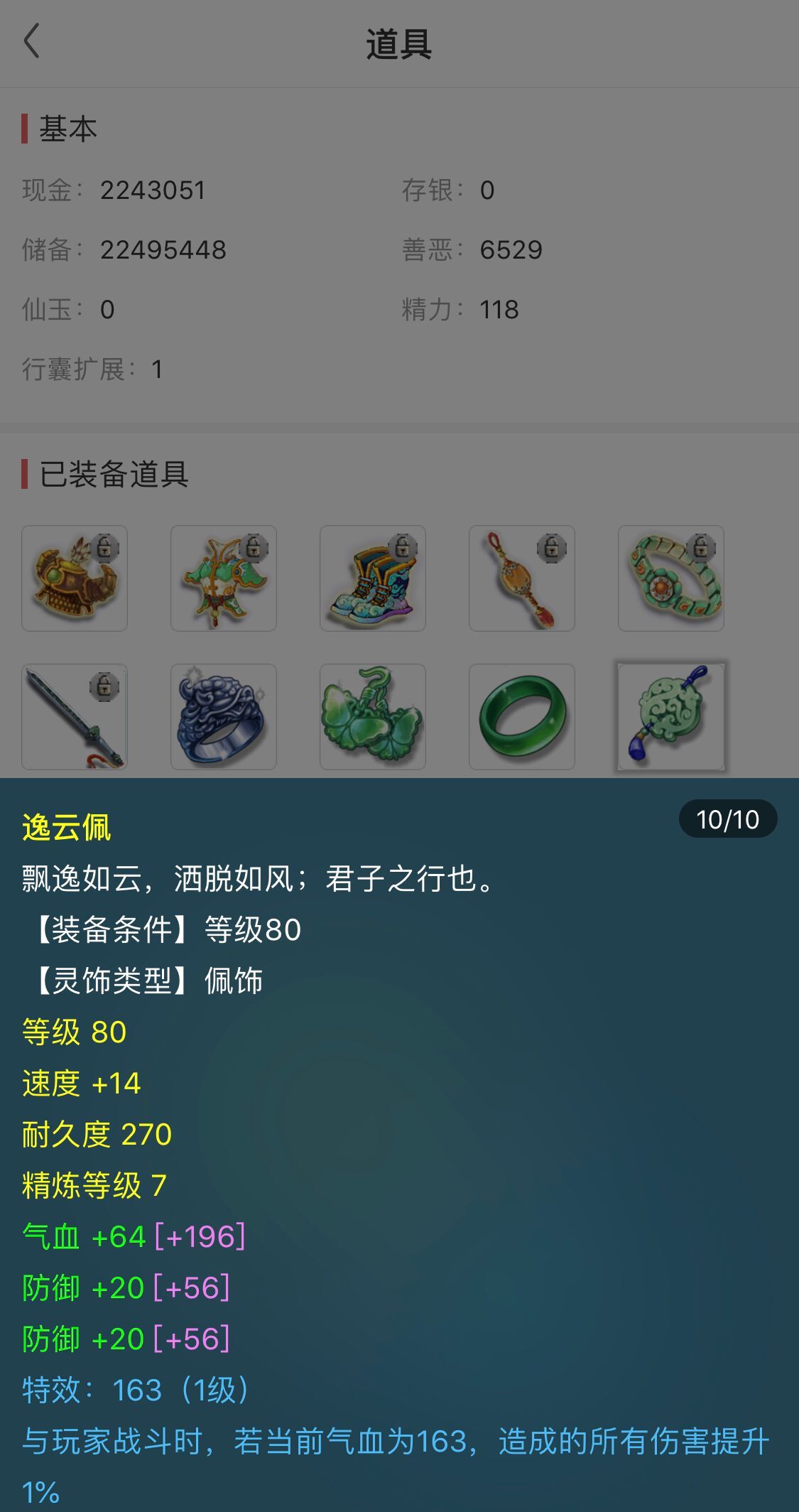Viewport: 799px width, 1512px height.
Task: Open the green jade bangle item
Action: [x=522, y=716]
